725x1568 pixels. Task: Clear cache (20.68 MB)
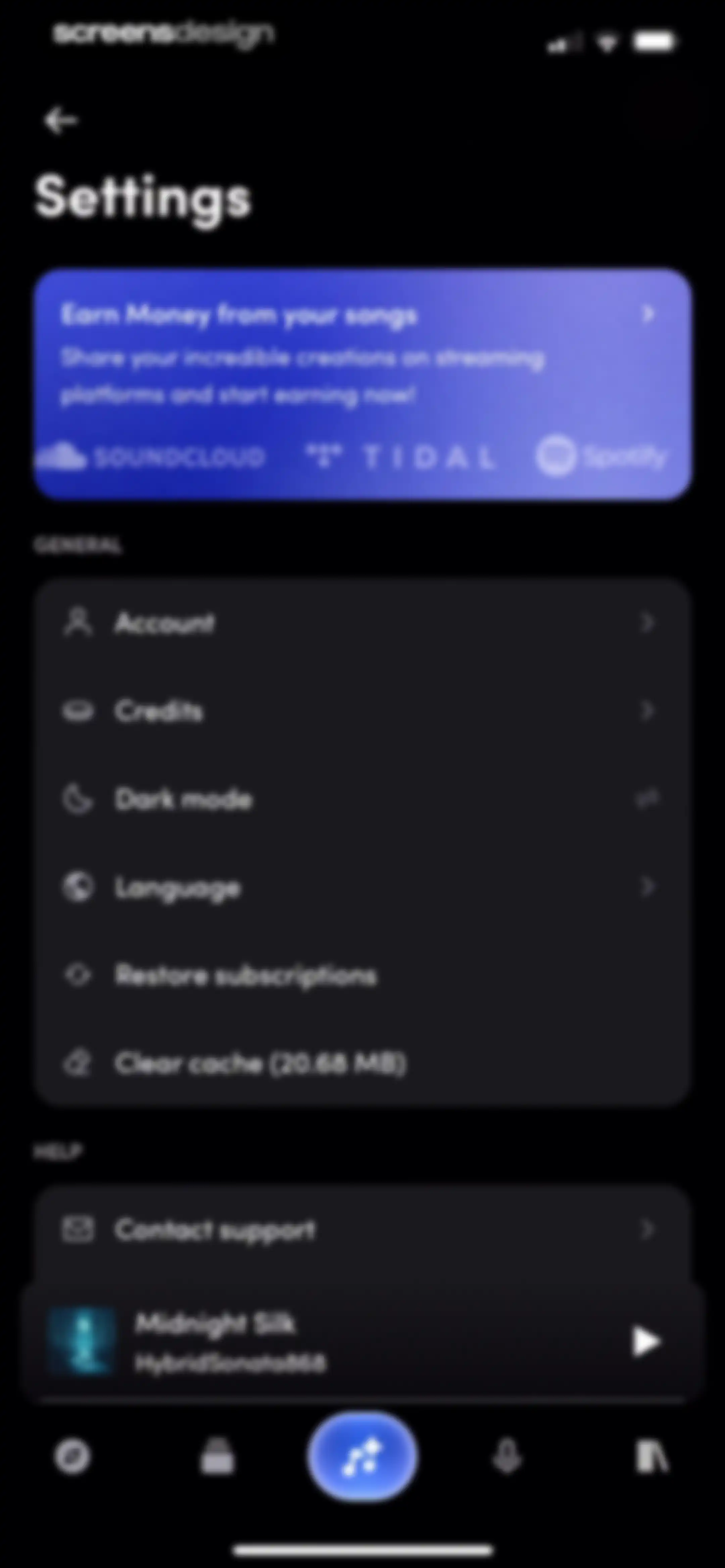(x=362, y=1063)
